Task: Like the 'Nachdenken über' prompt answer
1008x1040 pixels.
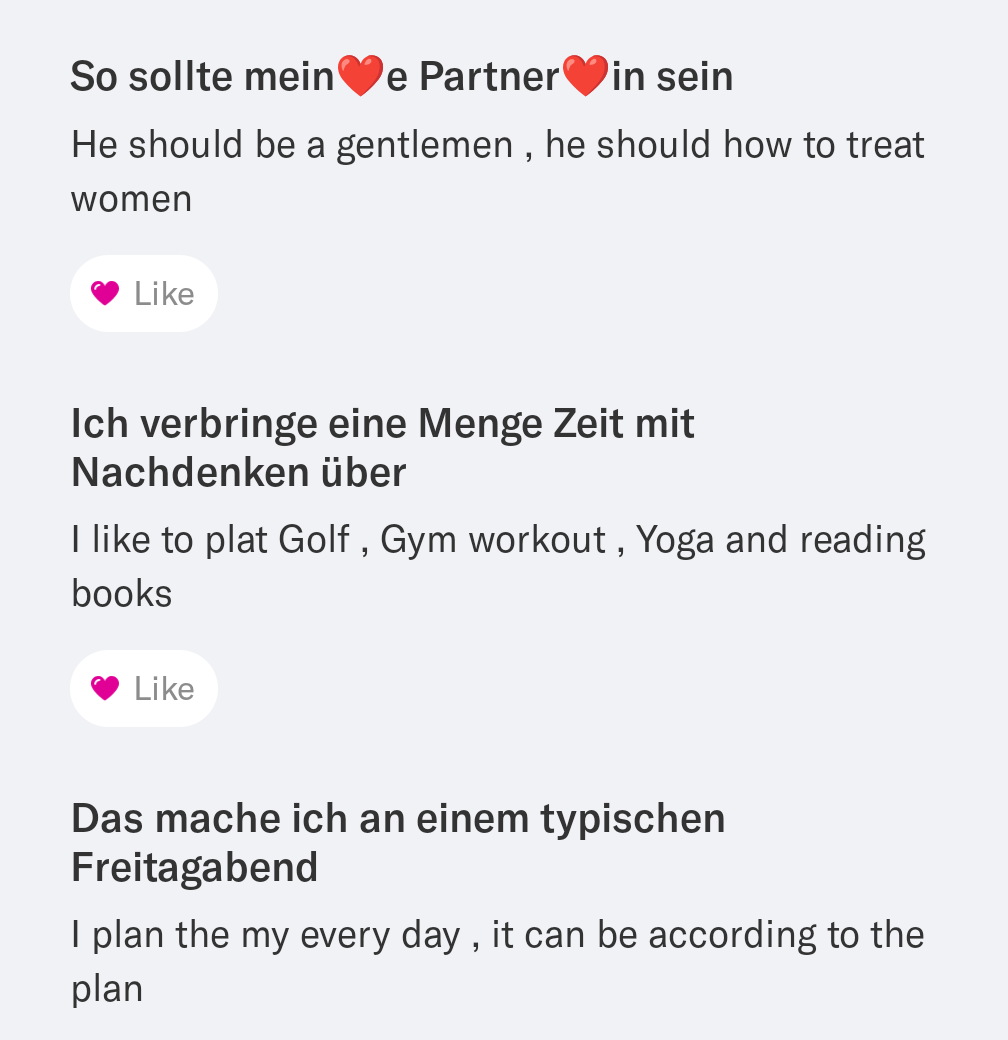Action: 143,688
